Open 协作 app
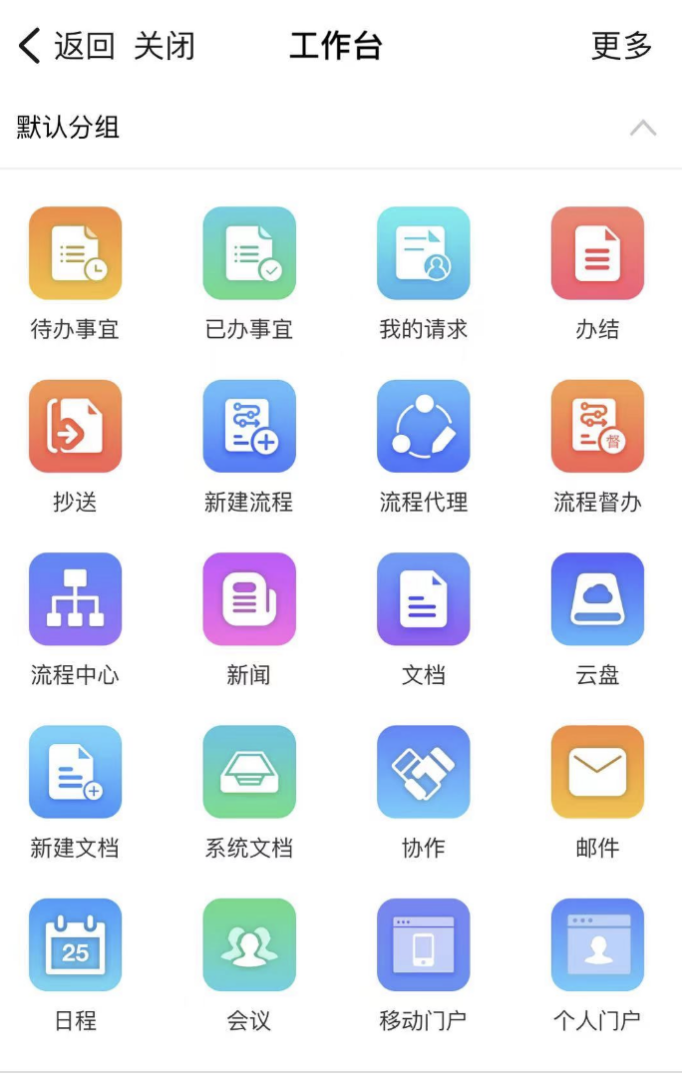This screenshot has width=682, height=1079. pyautogui.click(x=423, y=773)
